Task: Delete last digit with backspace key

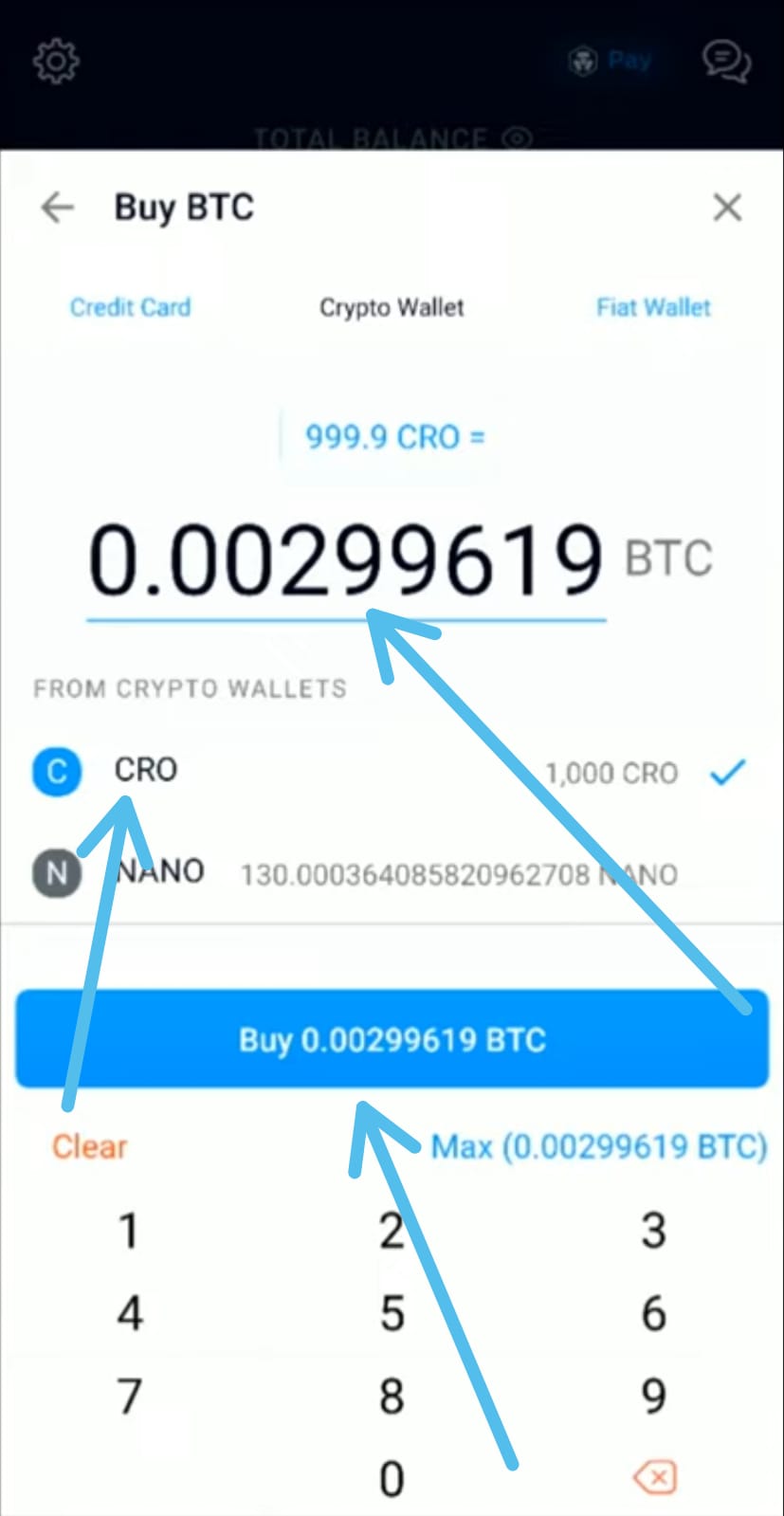Action: click(x=654, y=1477)
